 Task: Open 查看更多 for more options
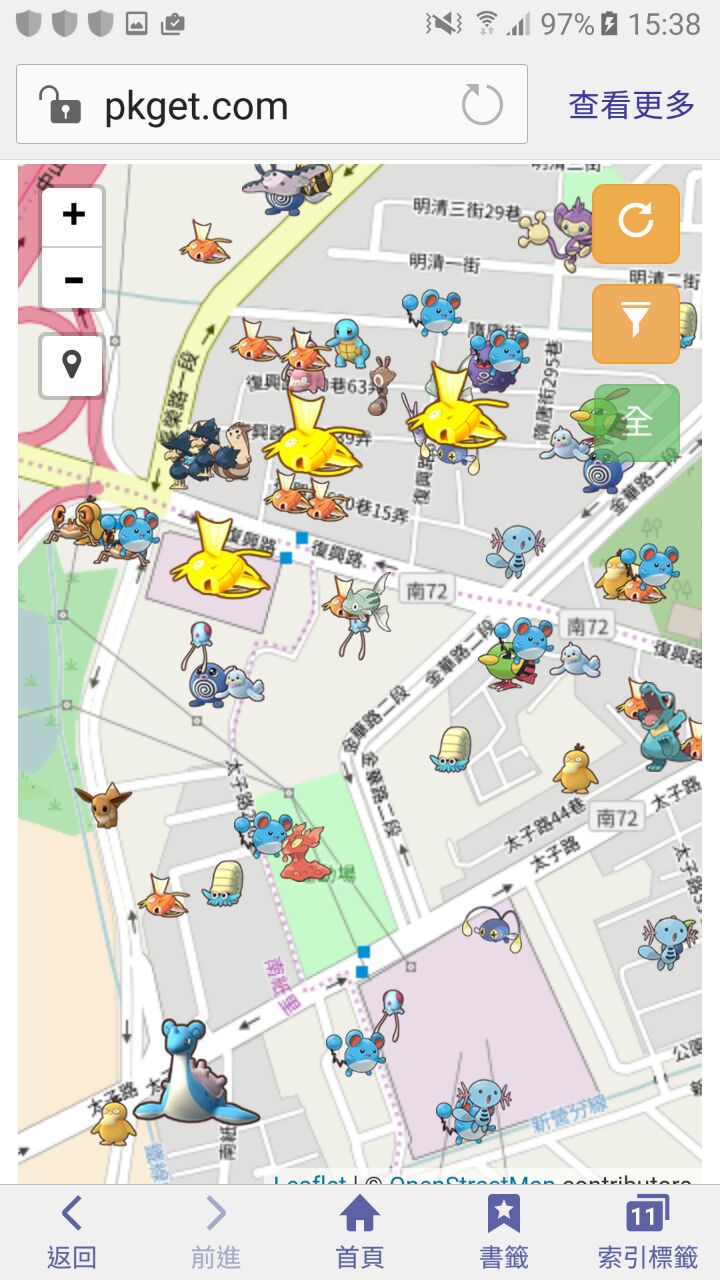tap(631, 105)
